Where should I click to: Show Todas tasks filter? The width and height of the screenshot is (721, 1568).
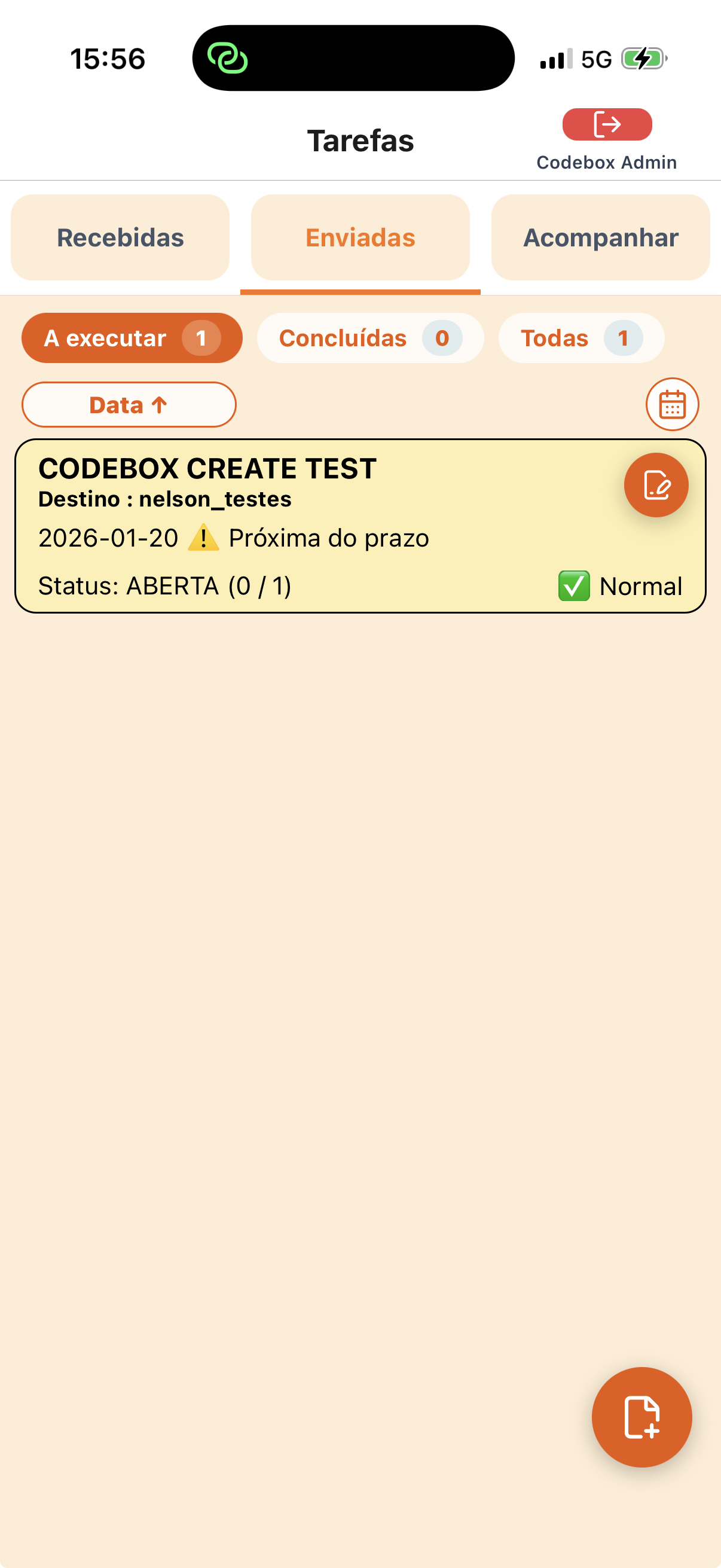tap(581, 338)
